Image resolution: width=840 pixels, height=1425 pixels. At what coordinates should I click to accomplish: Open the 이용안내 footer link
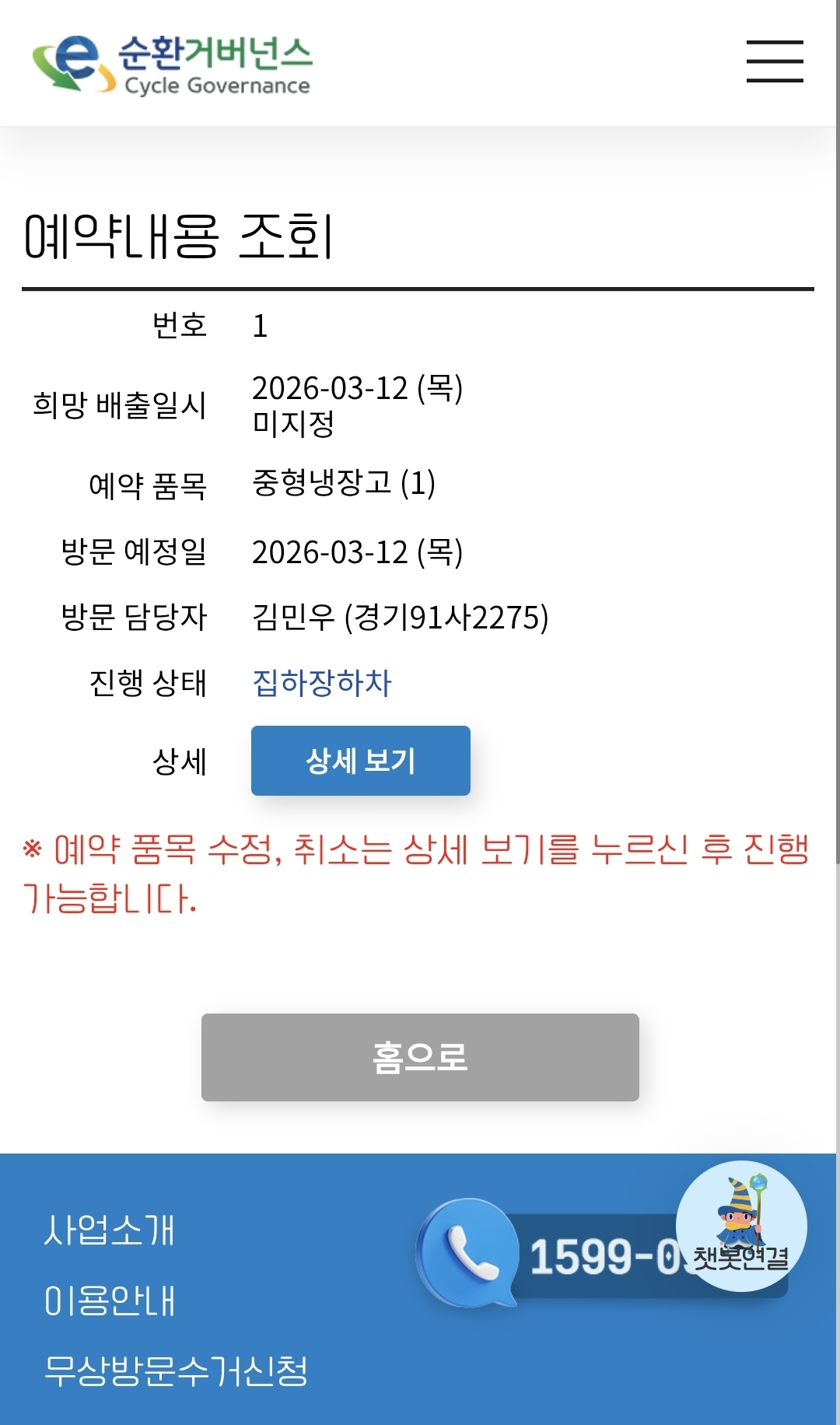[x=110, y=1301]
